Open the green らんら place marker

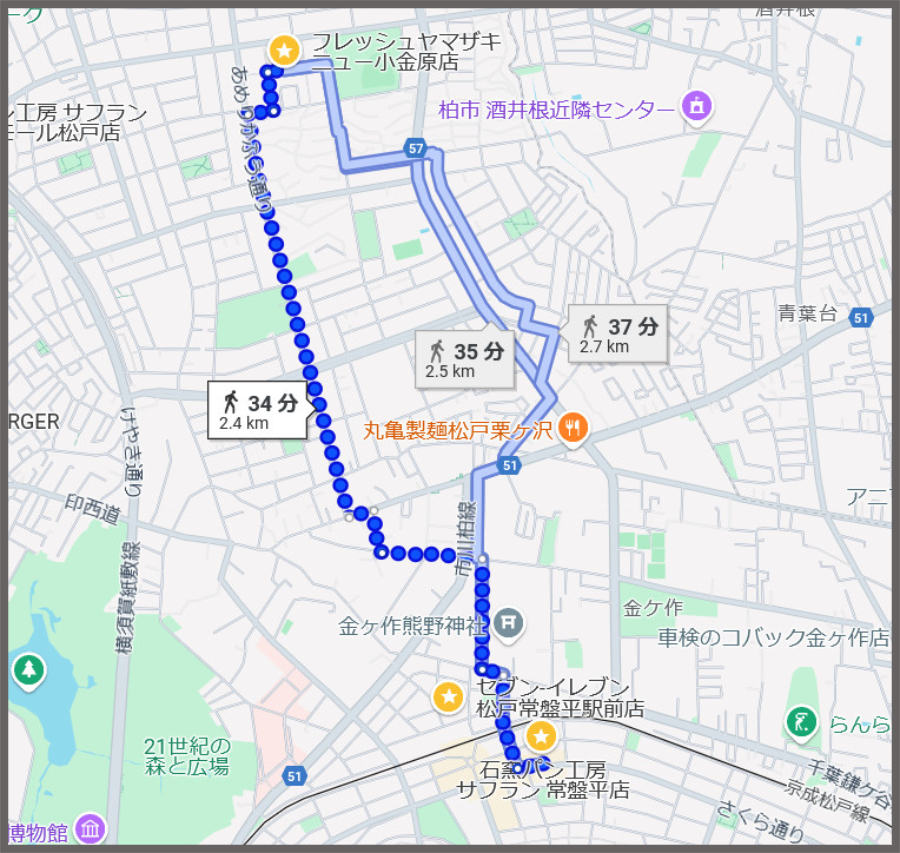click(799, 721)
